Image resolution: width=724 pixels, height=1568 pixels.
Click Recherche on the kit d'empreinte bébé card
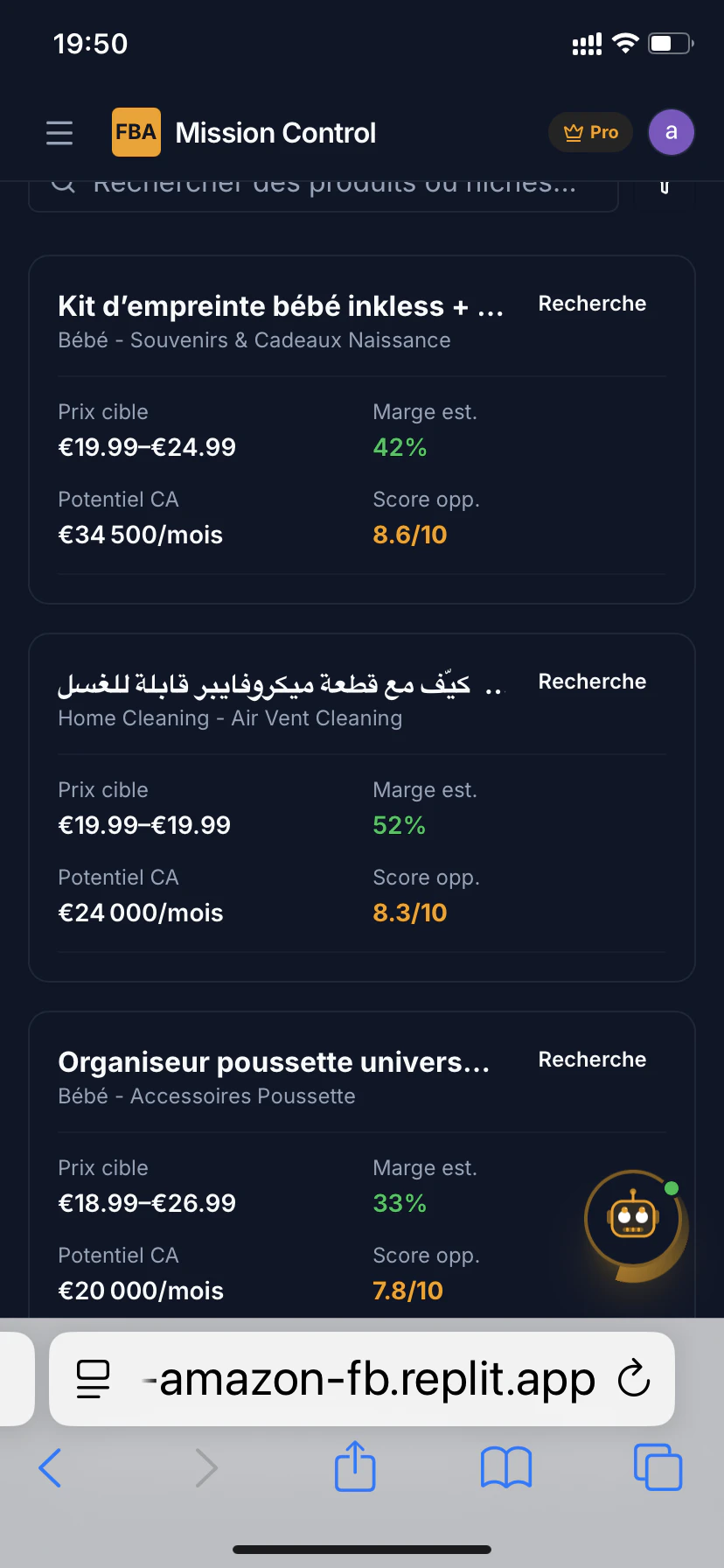coord(592,304)
